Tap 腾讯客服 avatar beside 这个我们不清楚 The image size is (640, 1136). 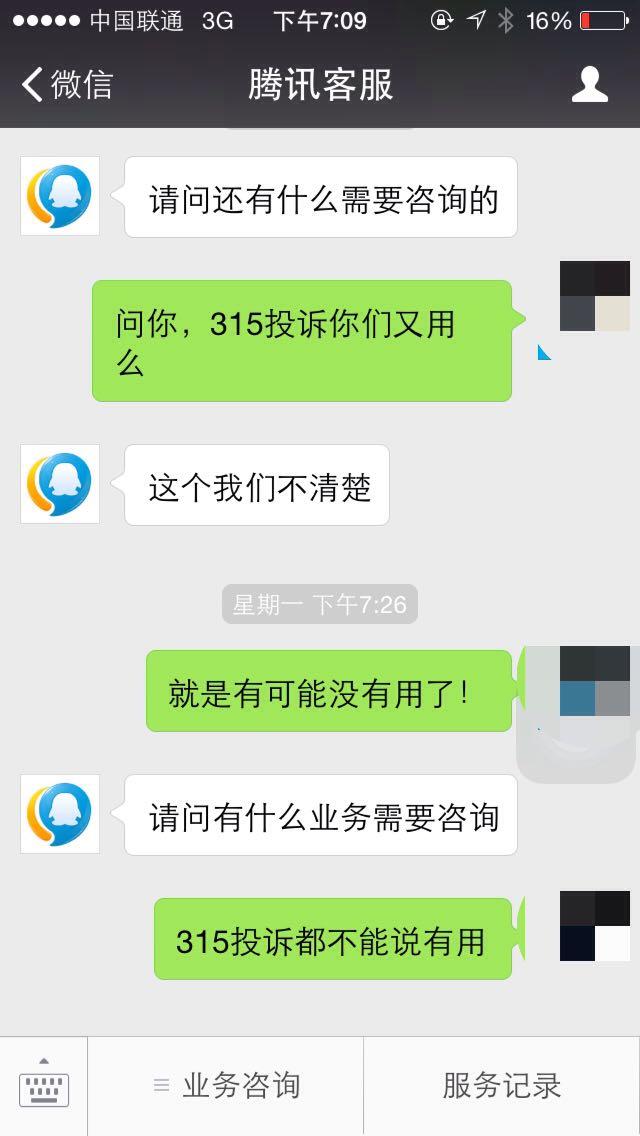coord(60,484)
